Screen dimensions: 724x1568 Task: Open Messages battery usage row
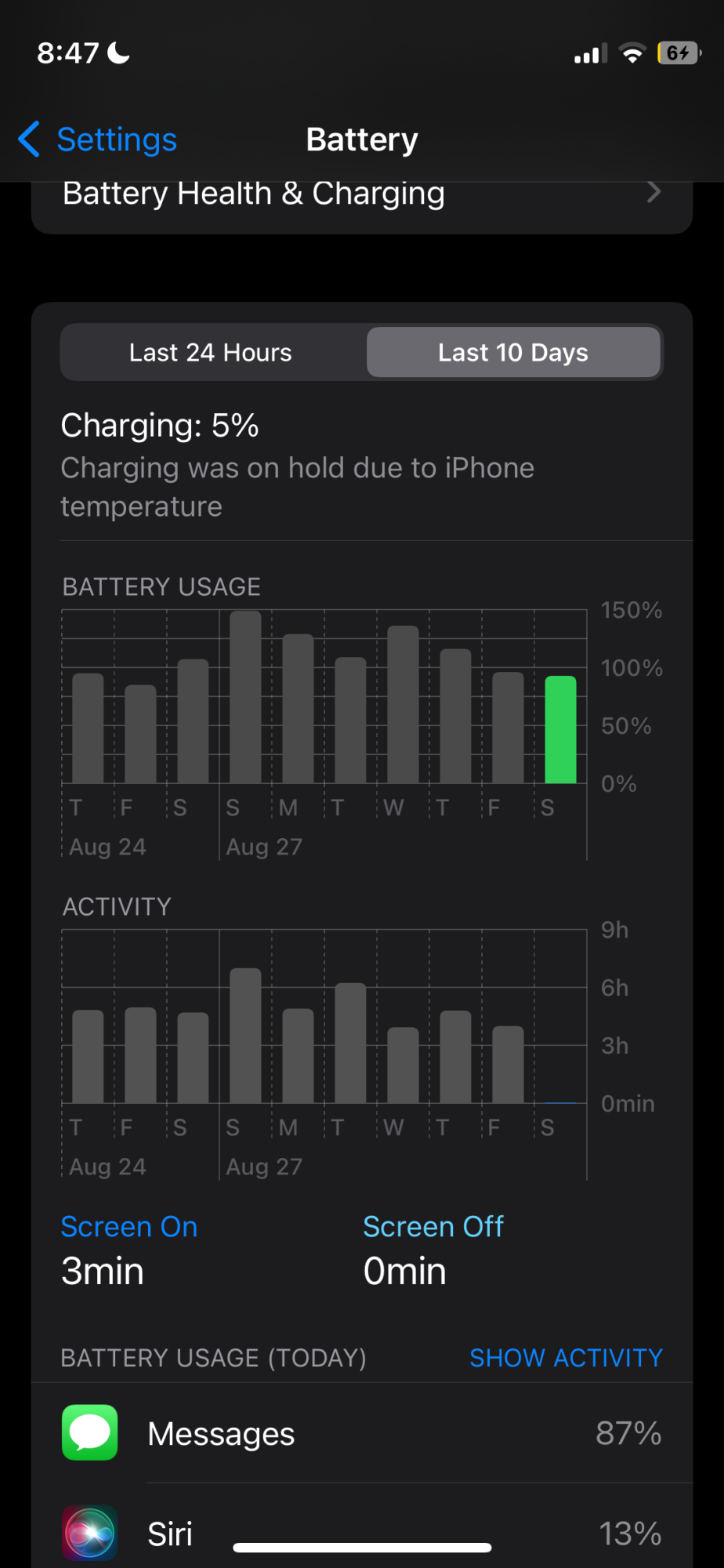(x=360, y=1433)
